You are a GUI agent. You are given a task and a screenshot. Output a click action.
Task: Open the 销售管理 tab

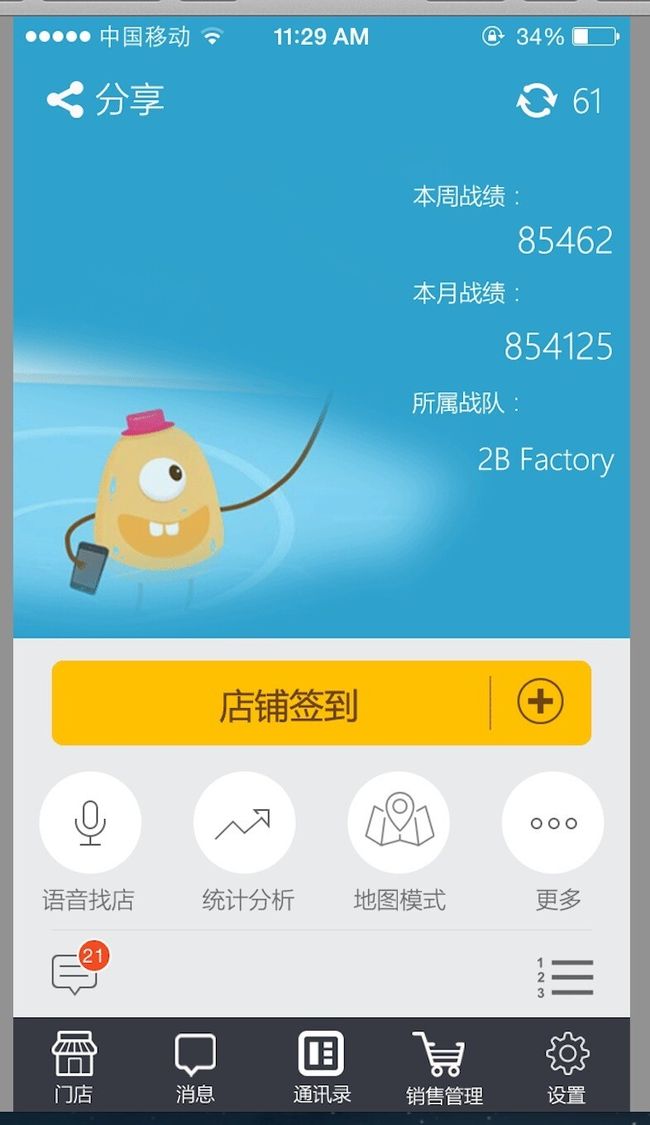click(444, 1068)
